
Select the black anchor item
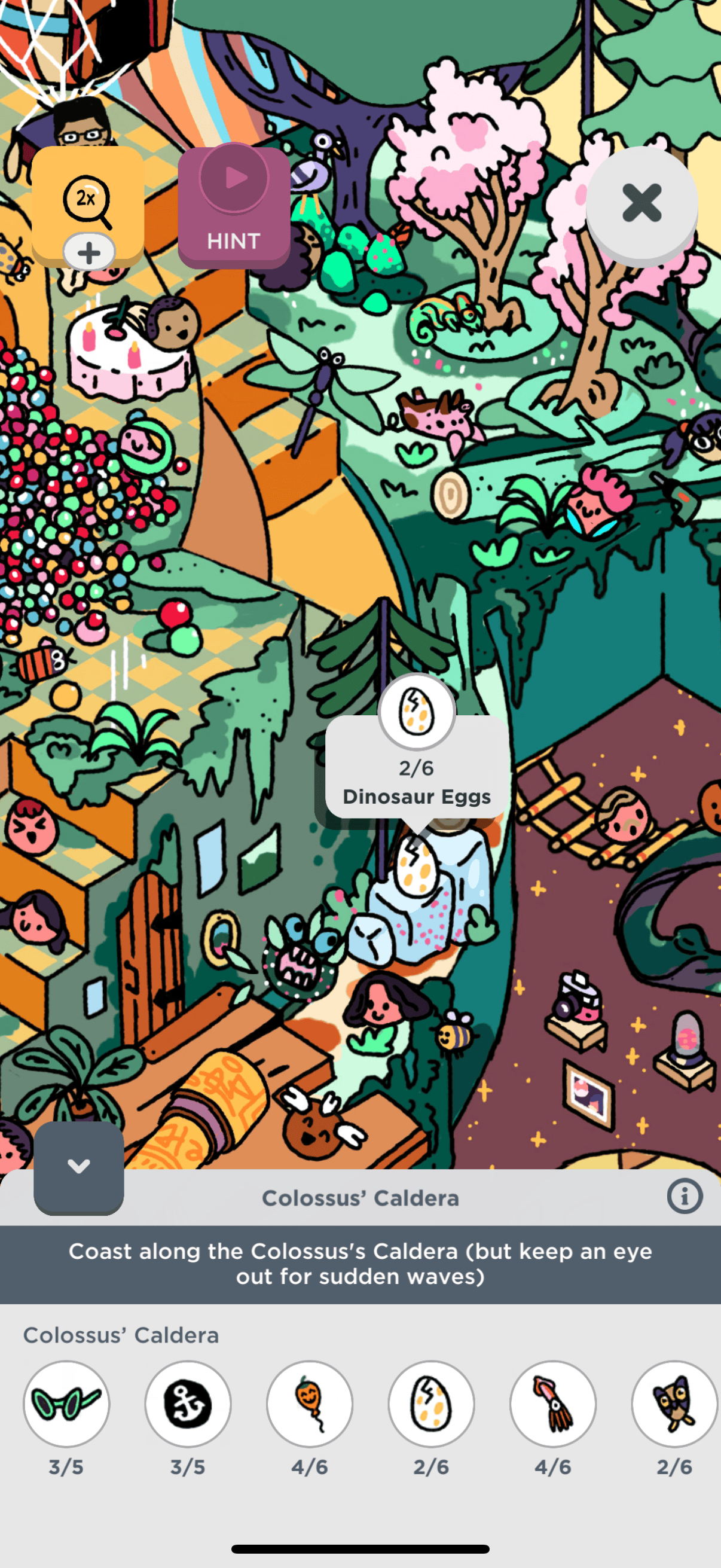click(x=188, y=1404)
